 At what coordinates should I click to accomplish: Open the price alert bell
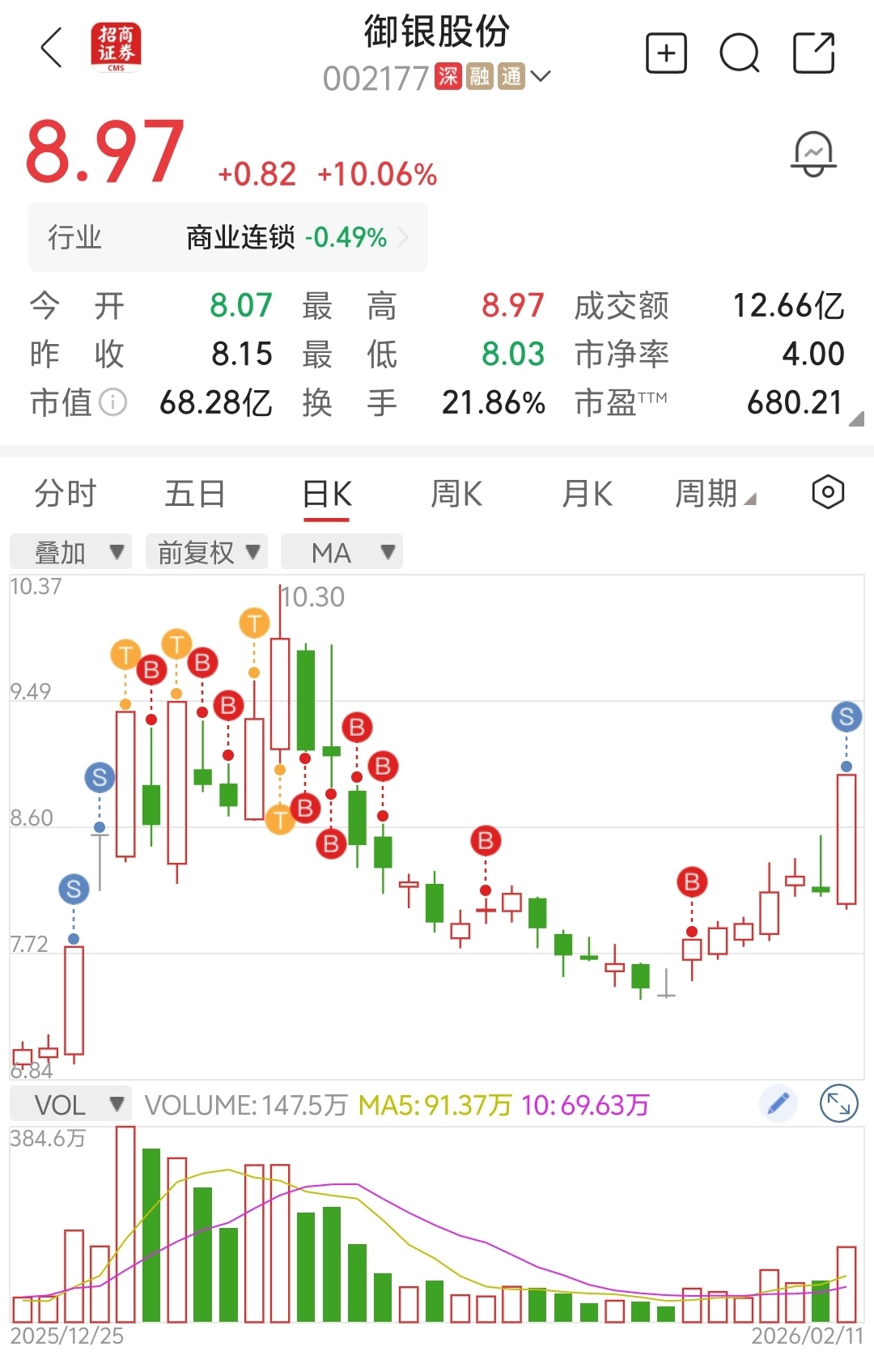[x=813, y=154]
